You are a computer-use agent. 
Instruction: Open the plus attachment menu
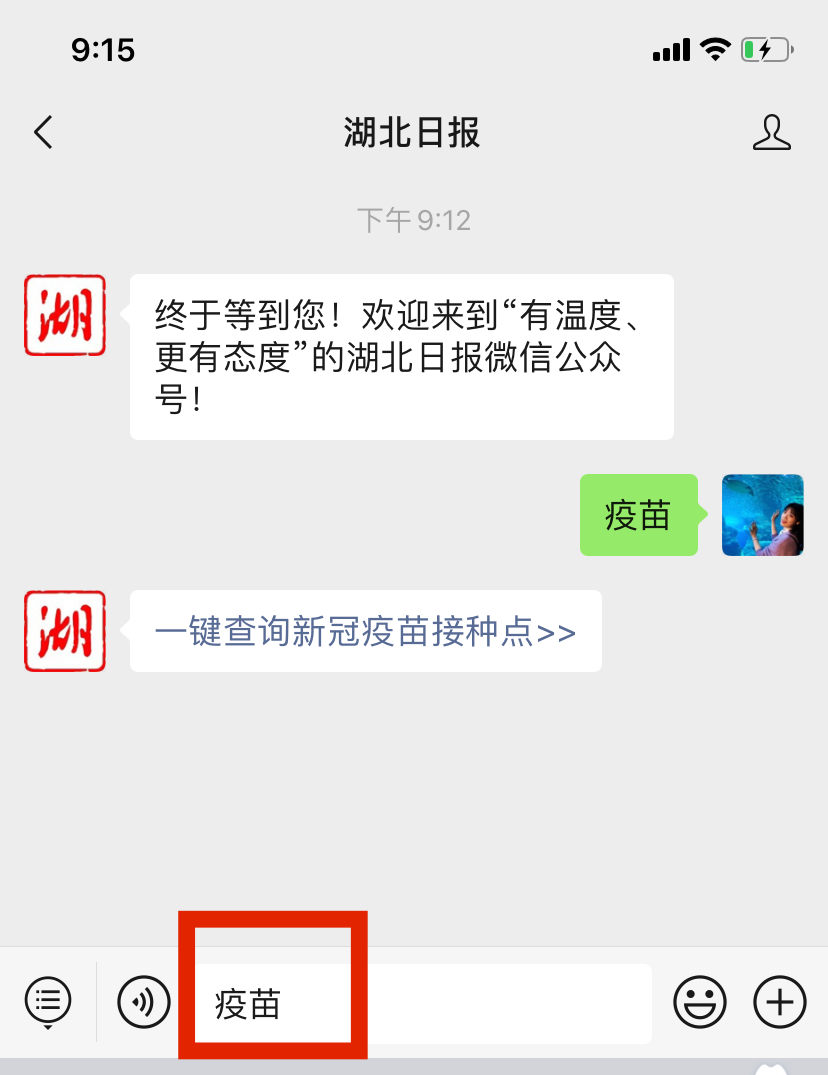point(779,1002)
